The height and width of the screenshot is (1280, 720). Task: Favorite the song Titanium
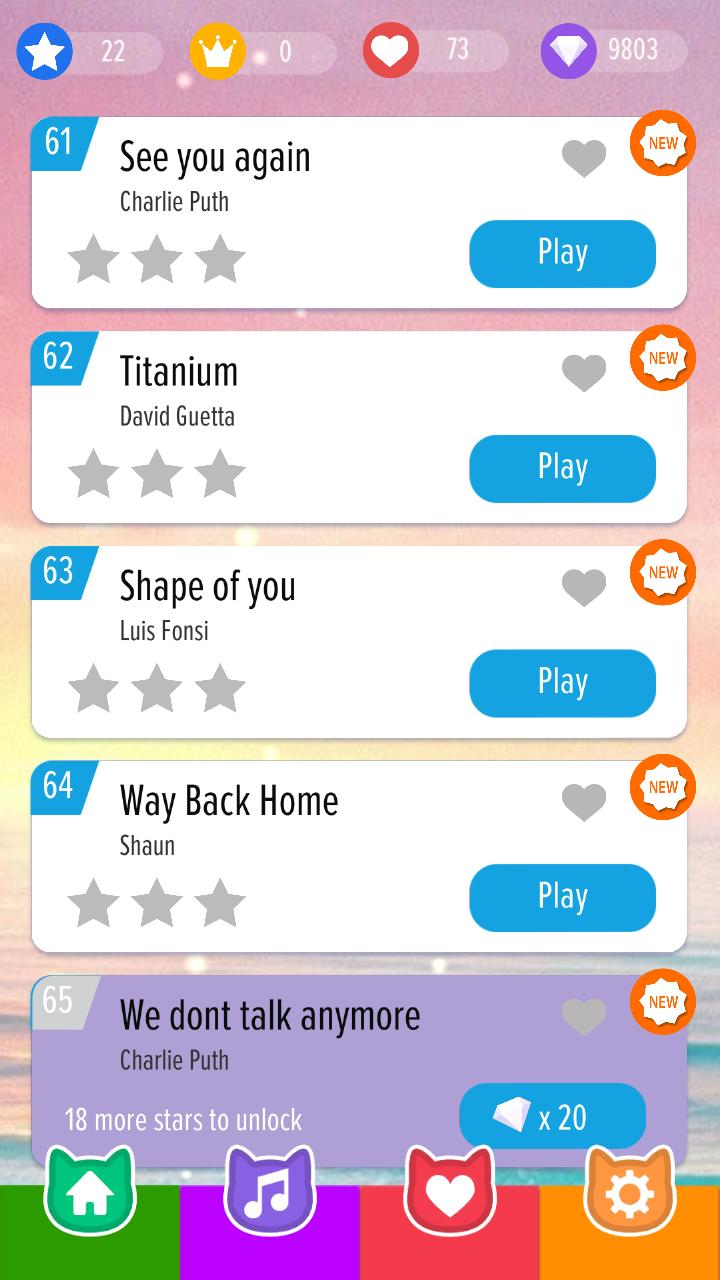pos(584,372)
